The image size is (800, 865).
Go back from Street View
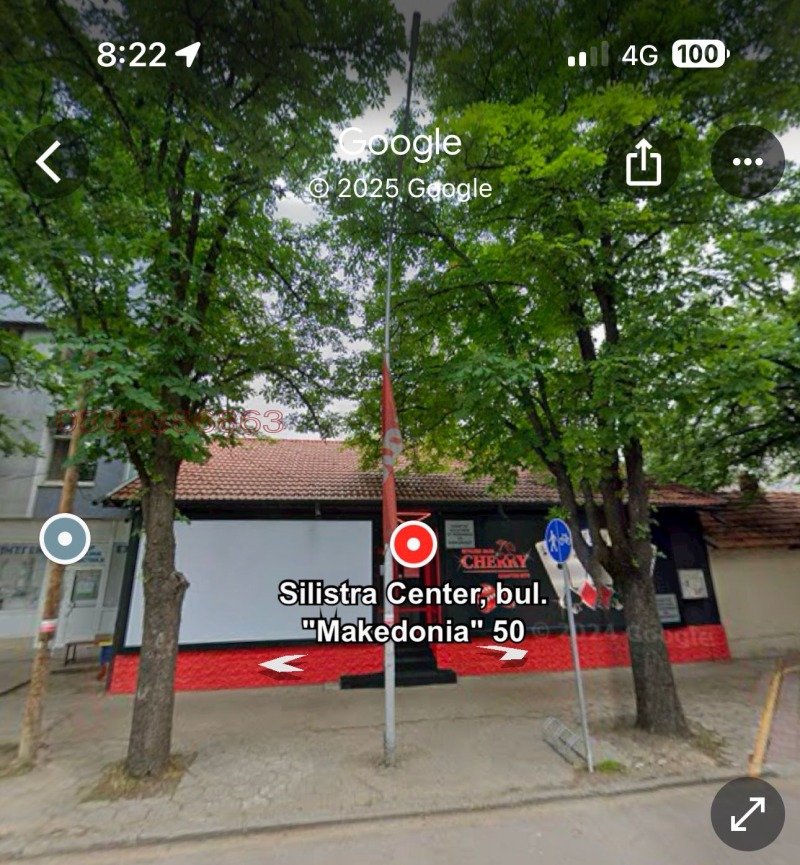pyautogui.click(x=48, y=162)
